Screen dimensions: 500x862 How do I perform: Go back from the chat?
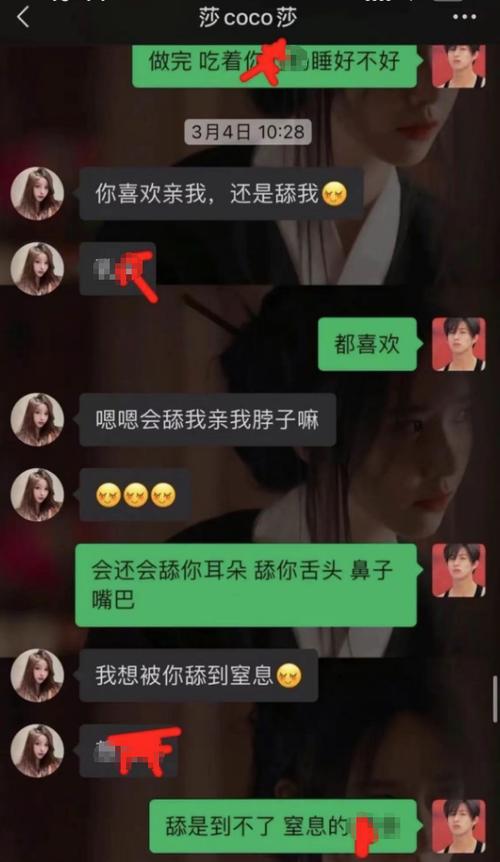[23, 18]
